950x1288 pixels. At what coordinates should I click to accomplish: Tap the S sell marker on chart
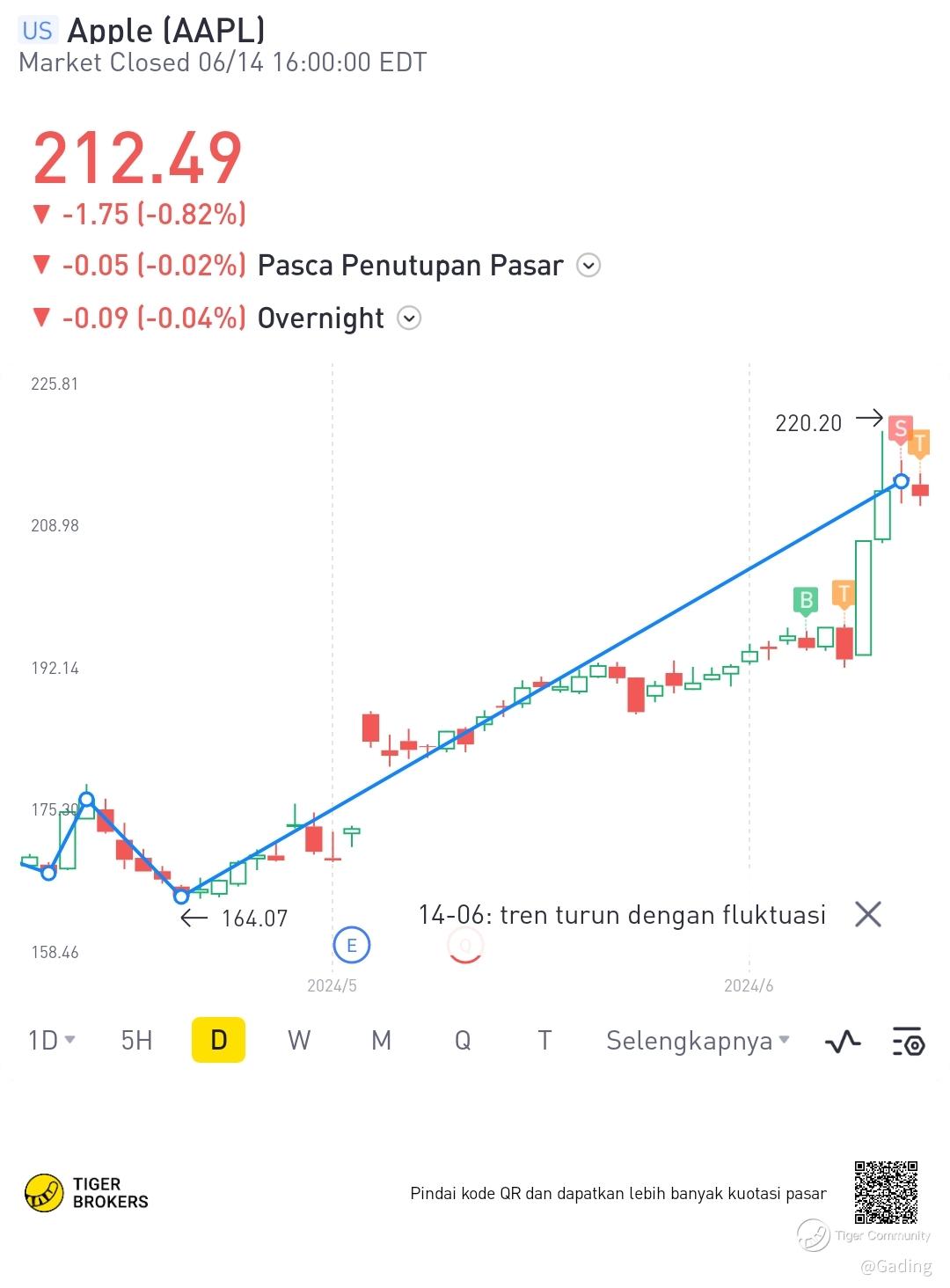click(x=900, y=429)
